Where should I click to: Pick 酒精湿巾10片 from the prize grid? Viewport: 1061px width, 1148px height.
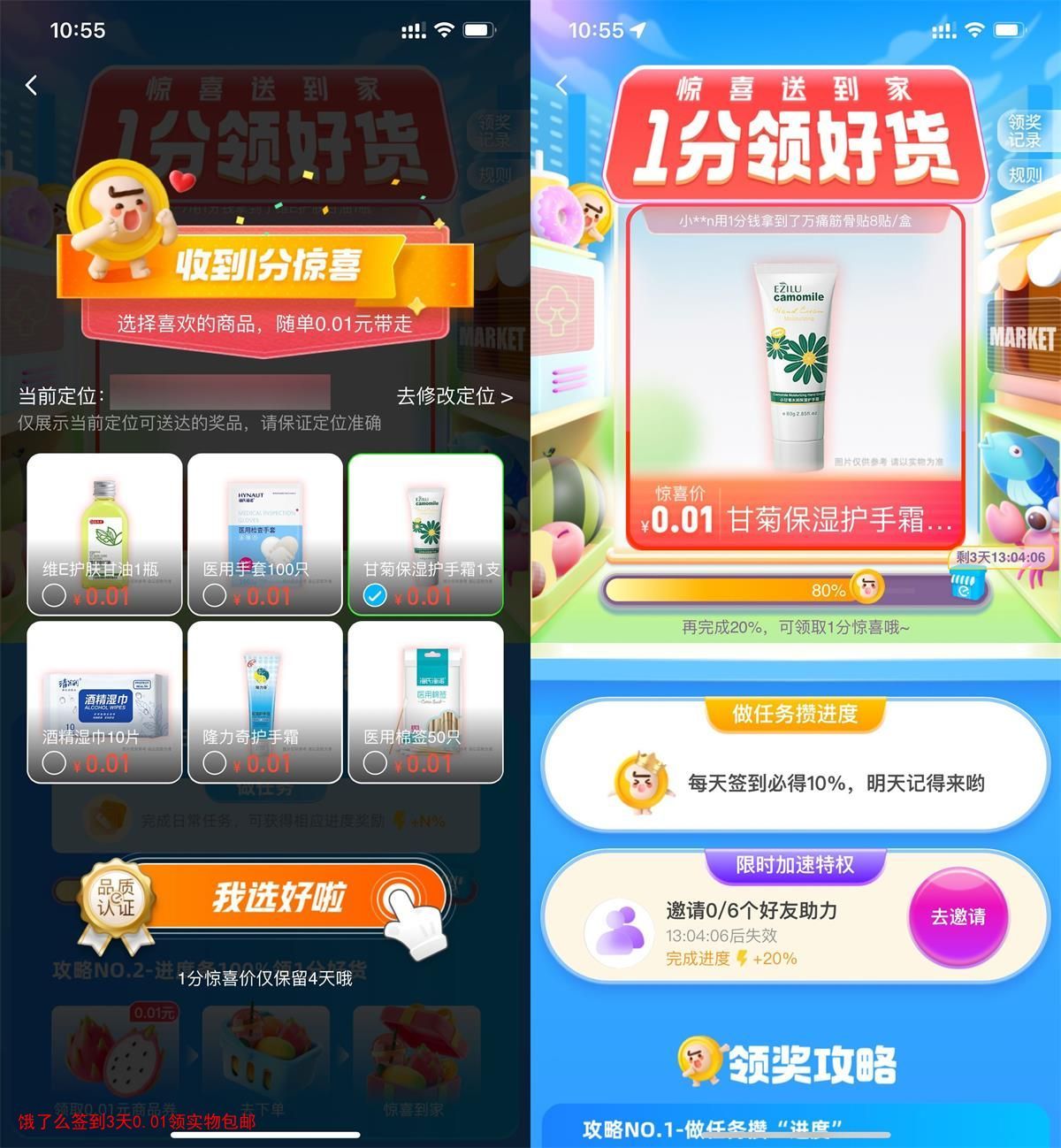click(x=104, y=702)
